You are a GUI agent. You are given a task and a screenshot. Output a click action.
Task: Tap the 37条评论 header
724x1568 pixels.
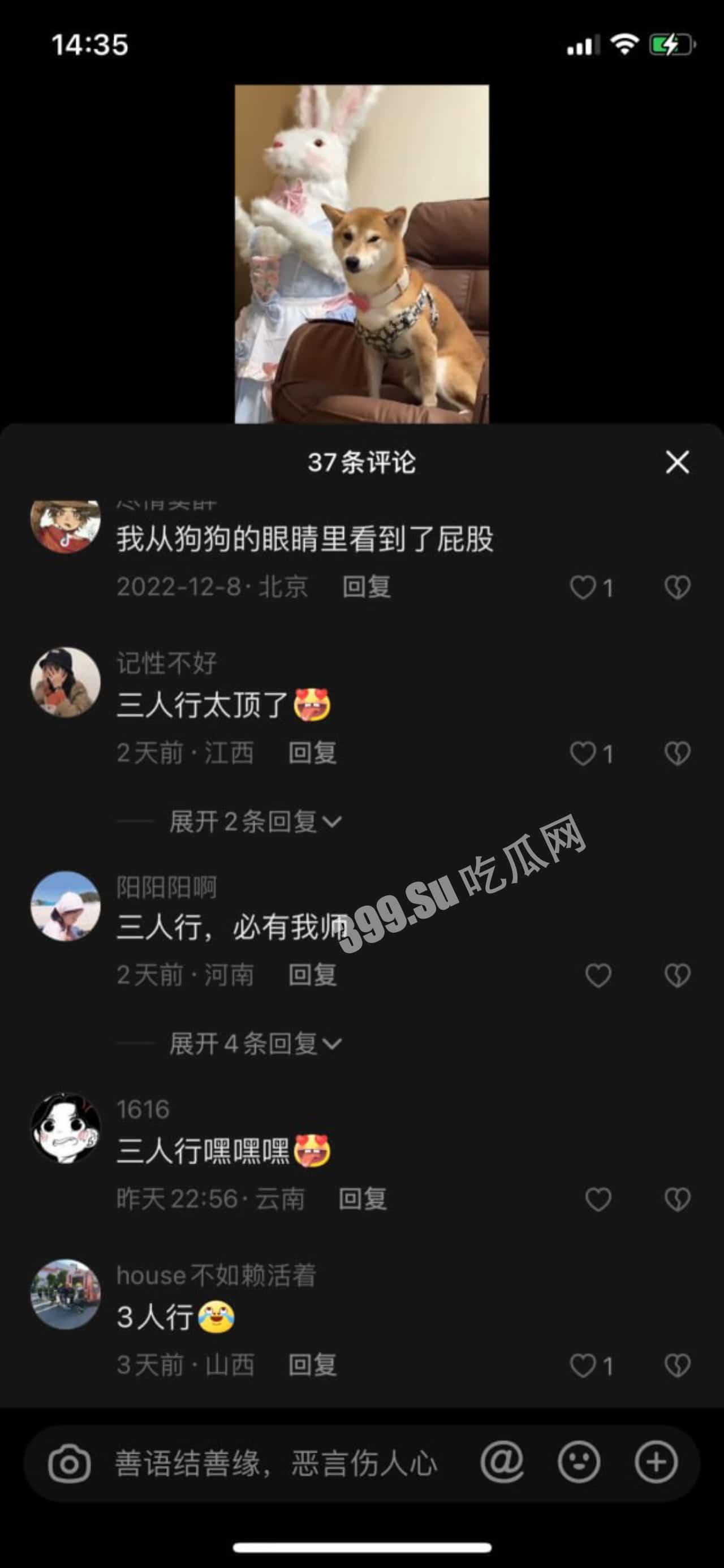[361, 463]
